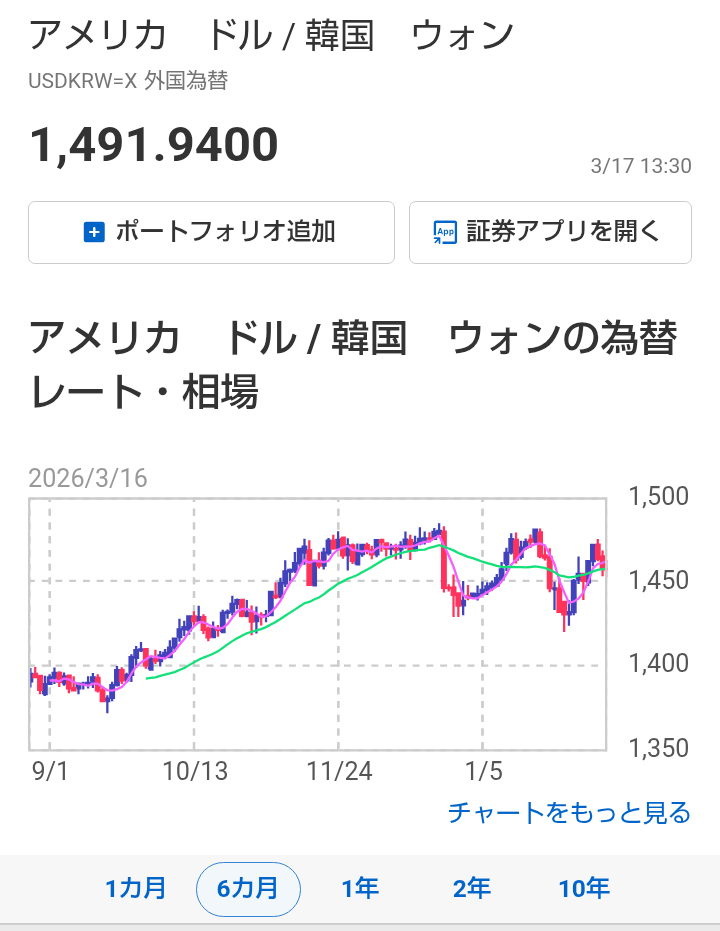
Task: Change chart period to 2年
Action: pos(471,888)
